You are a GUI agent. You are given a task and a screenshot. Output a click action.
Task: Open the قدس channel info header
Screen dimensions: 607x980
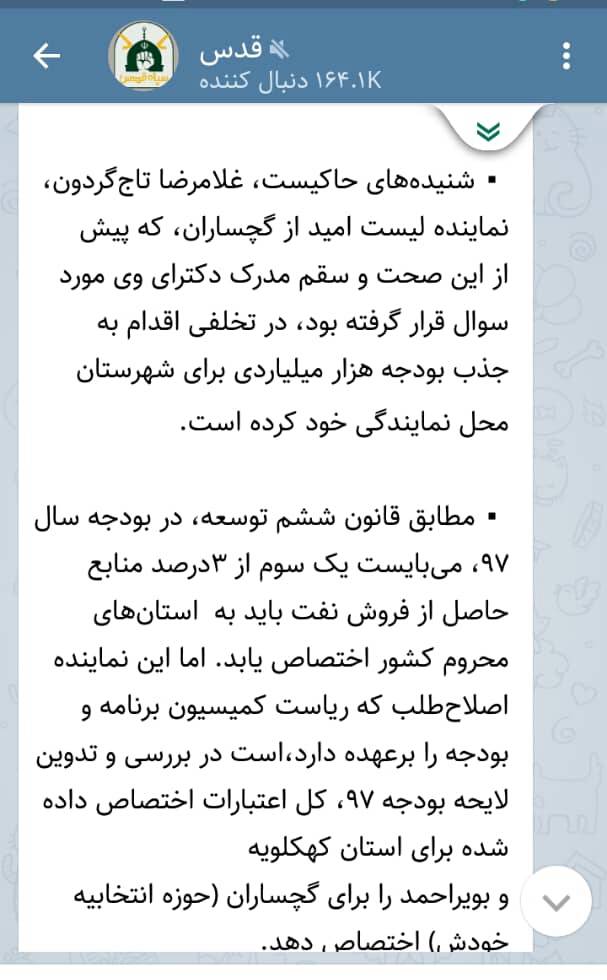click(290, 62)
